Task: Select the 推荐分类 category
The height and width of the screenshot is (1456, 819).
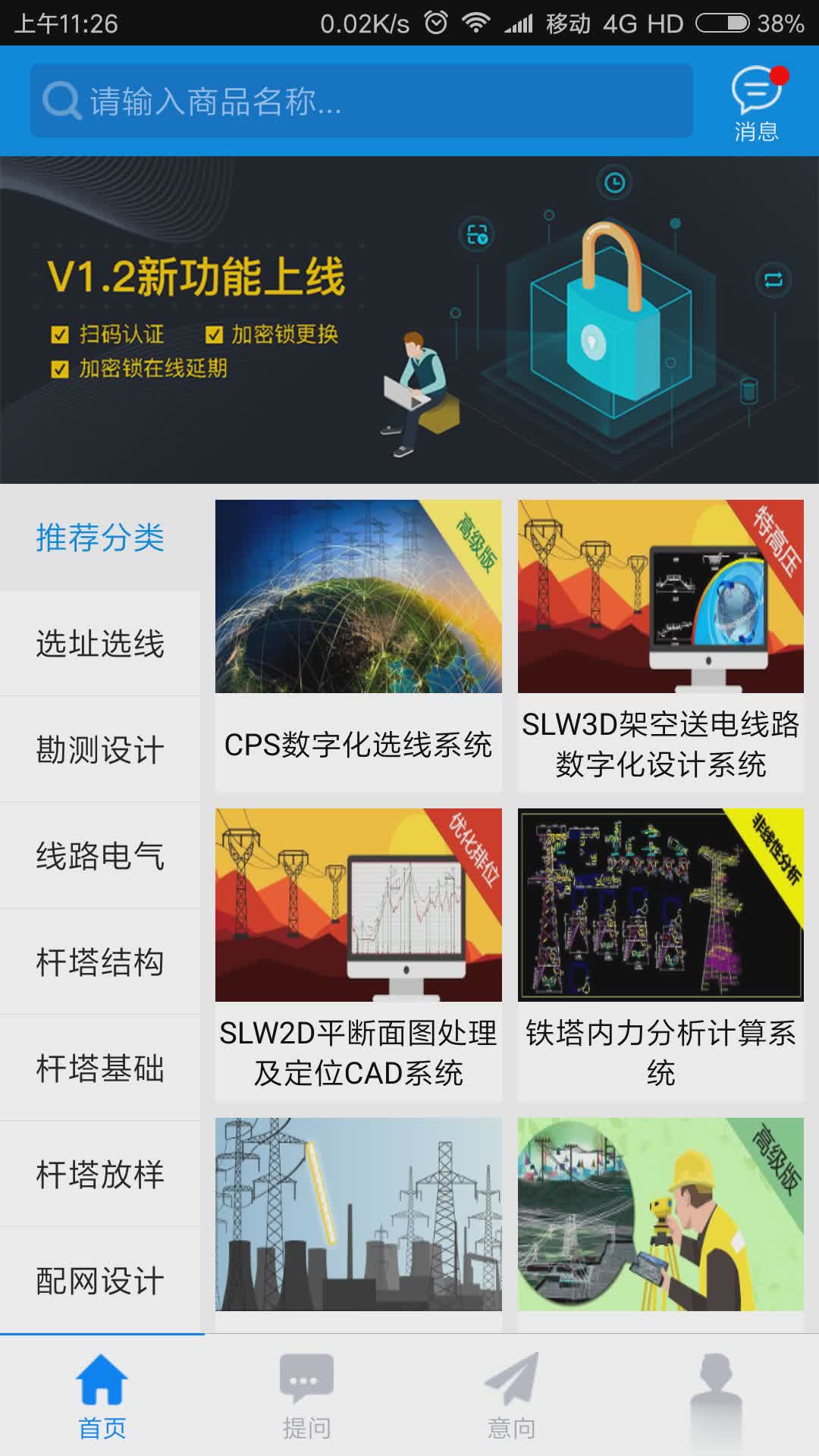Action: 100,538
